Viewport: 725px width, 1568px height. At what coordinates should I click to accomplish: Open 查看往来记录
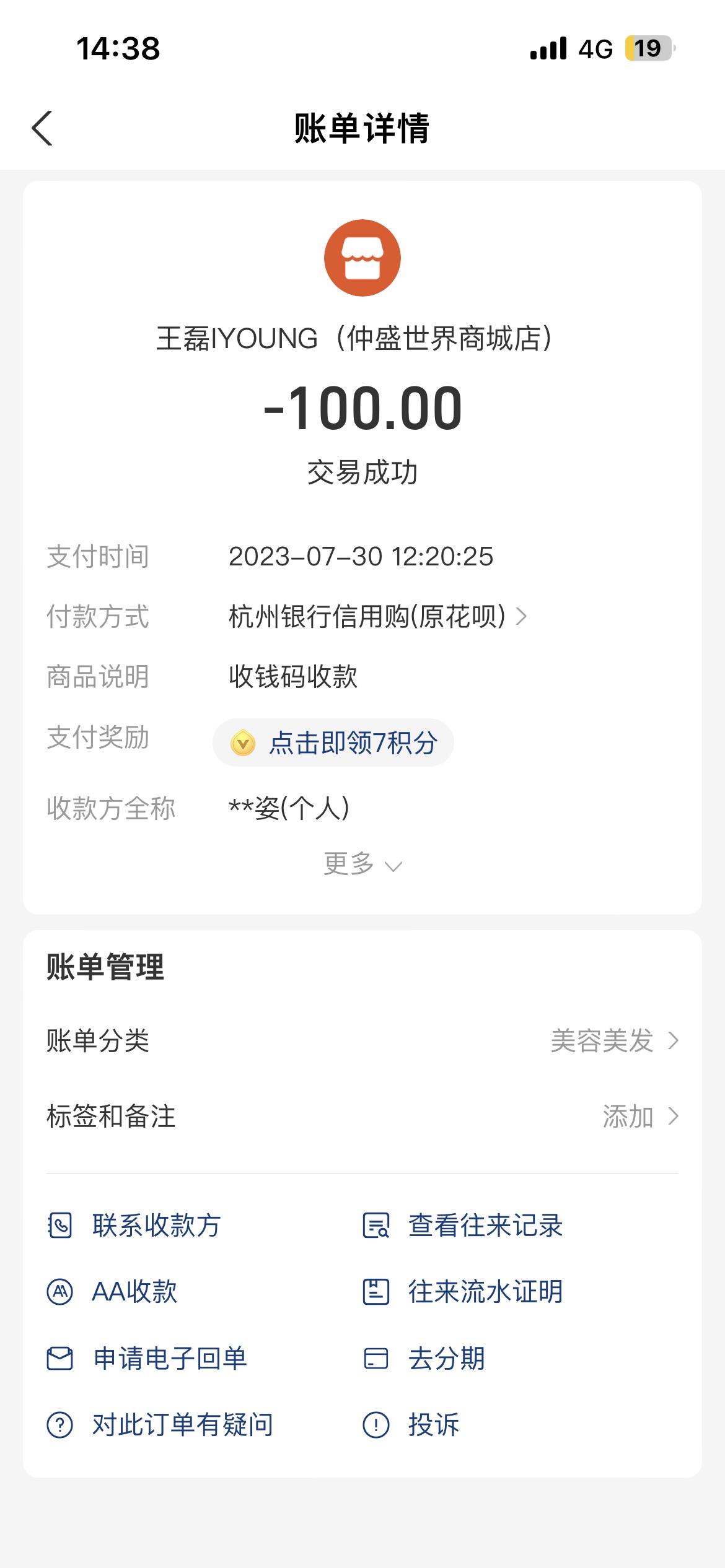pyautogui.click(x=462, y=1226)
